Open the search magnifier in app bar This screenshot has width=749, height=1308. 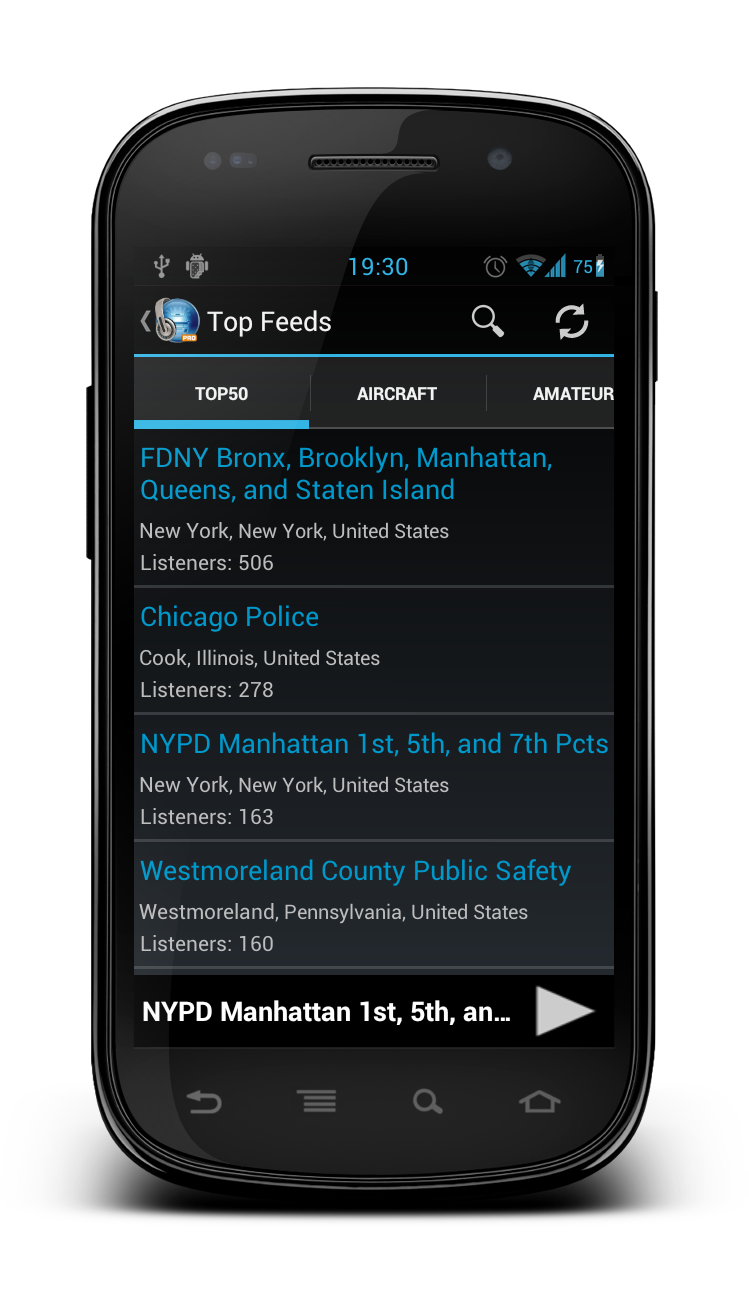(x=487, y=321)
